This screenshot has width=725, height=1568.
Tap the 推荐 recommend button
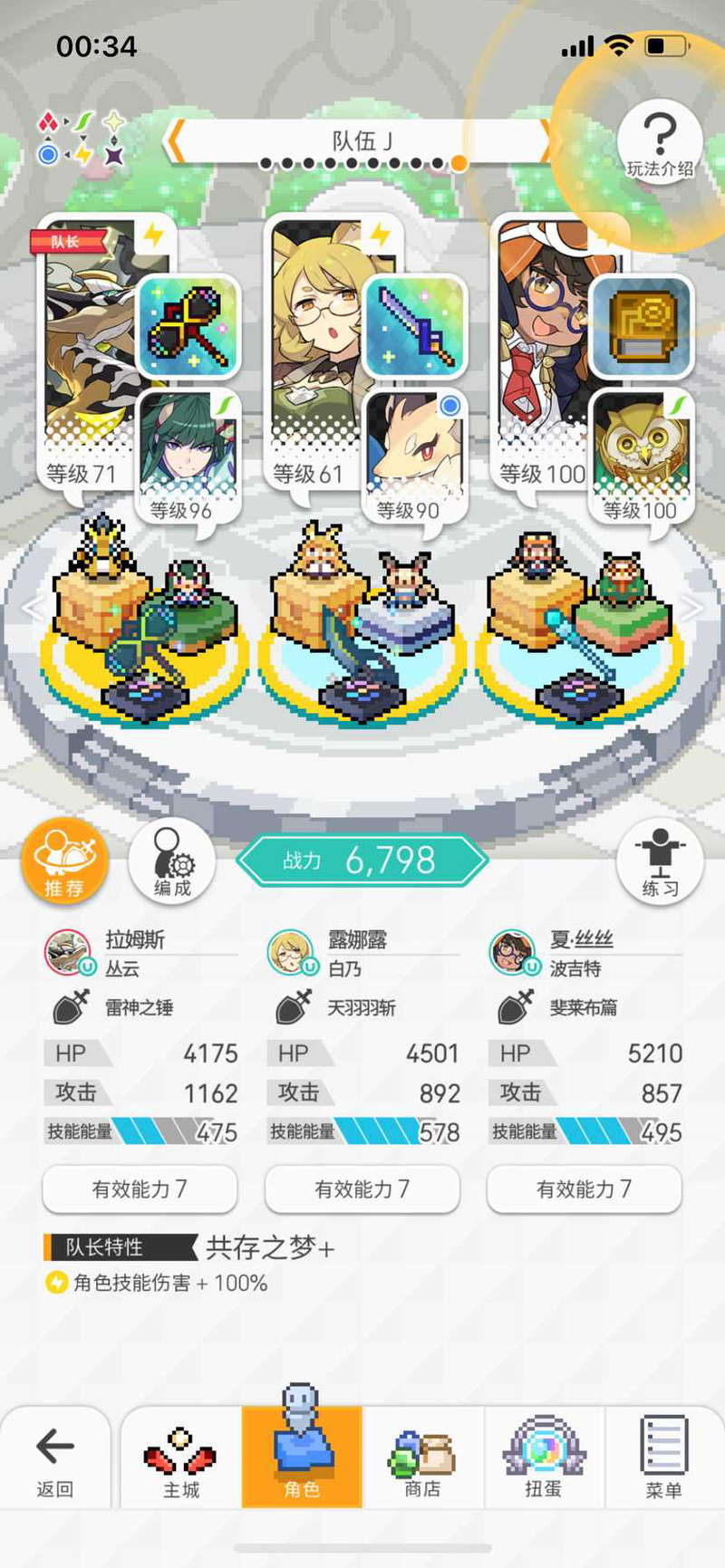64,861
